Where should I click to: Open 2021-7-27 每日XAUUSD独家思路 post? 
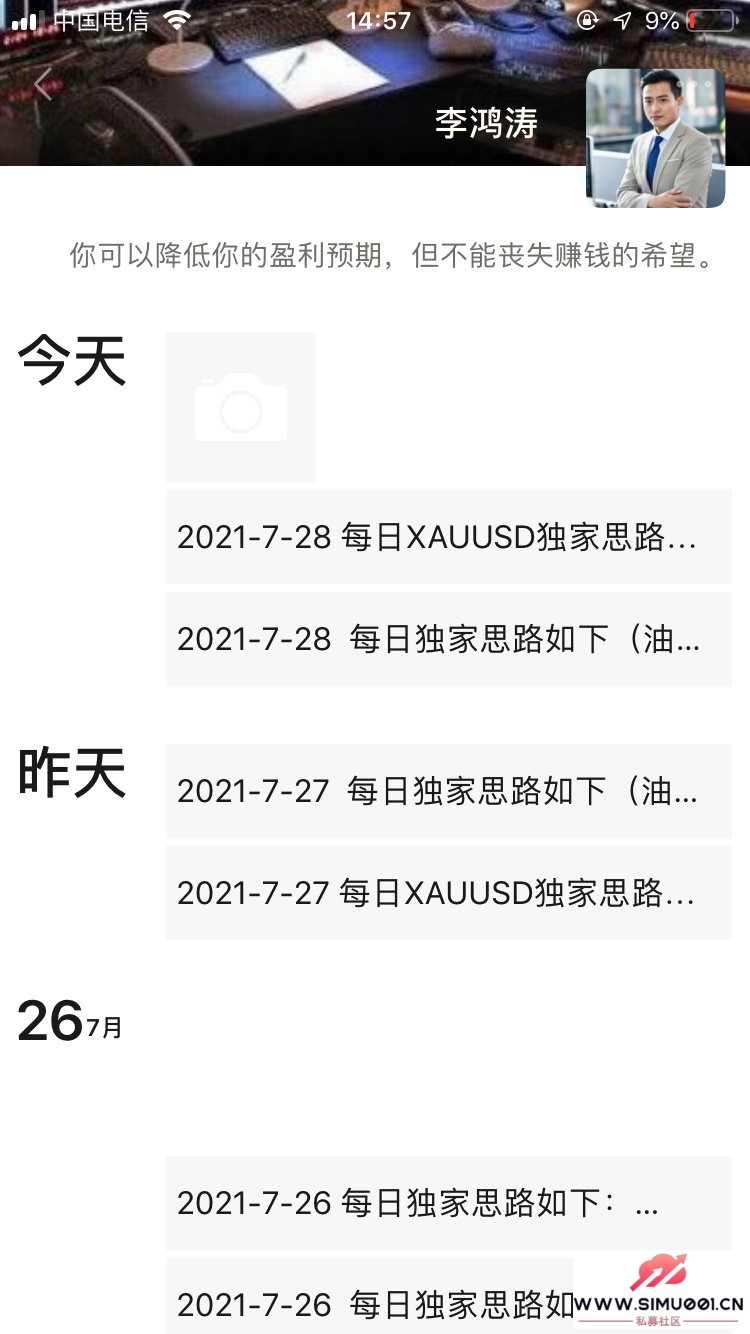pos(448,893)
